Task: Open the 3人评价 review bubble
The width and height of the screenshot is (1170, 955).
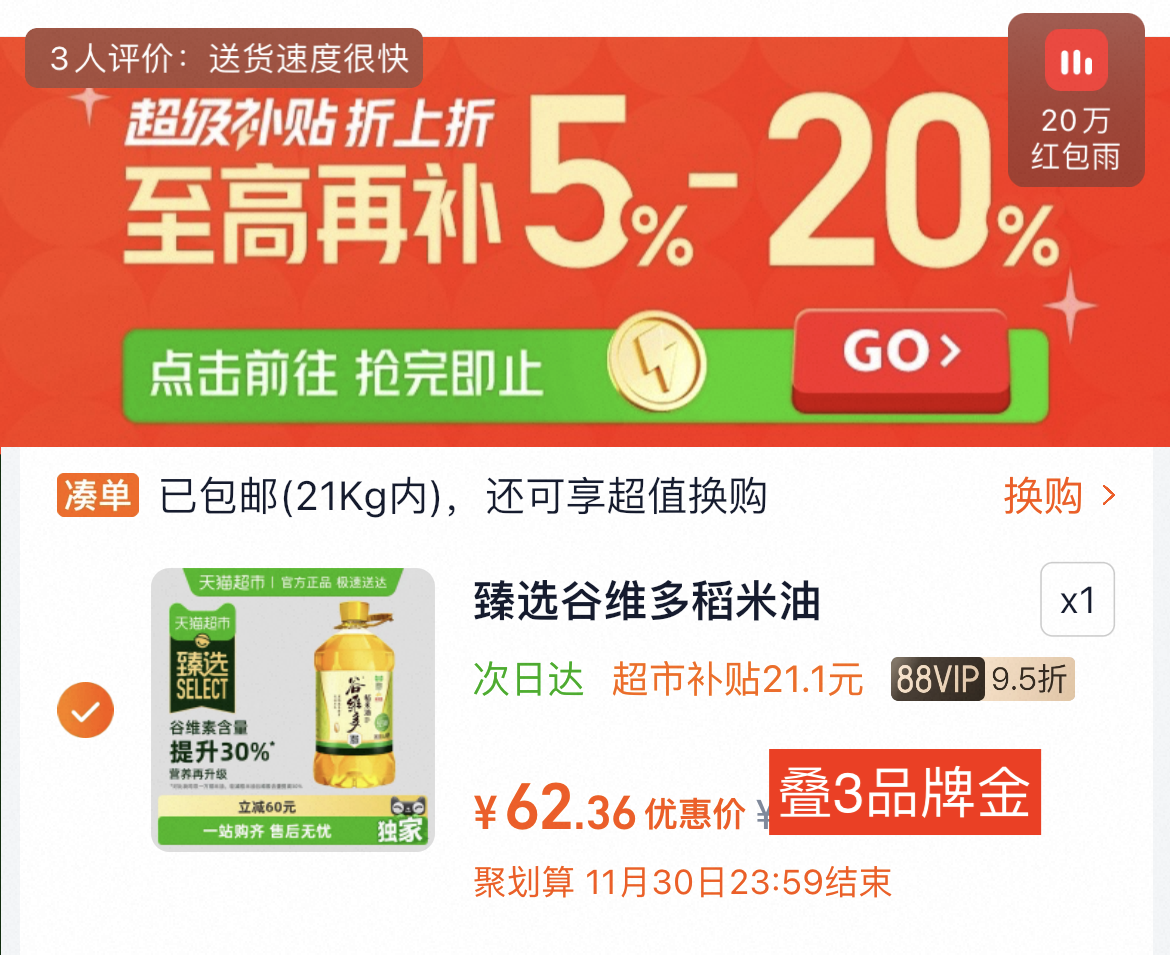Action: pos(224,58)
